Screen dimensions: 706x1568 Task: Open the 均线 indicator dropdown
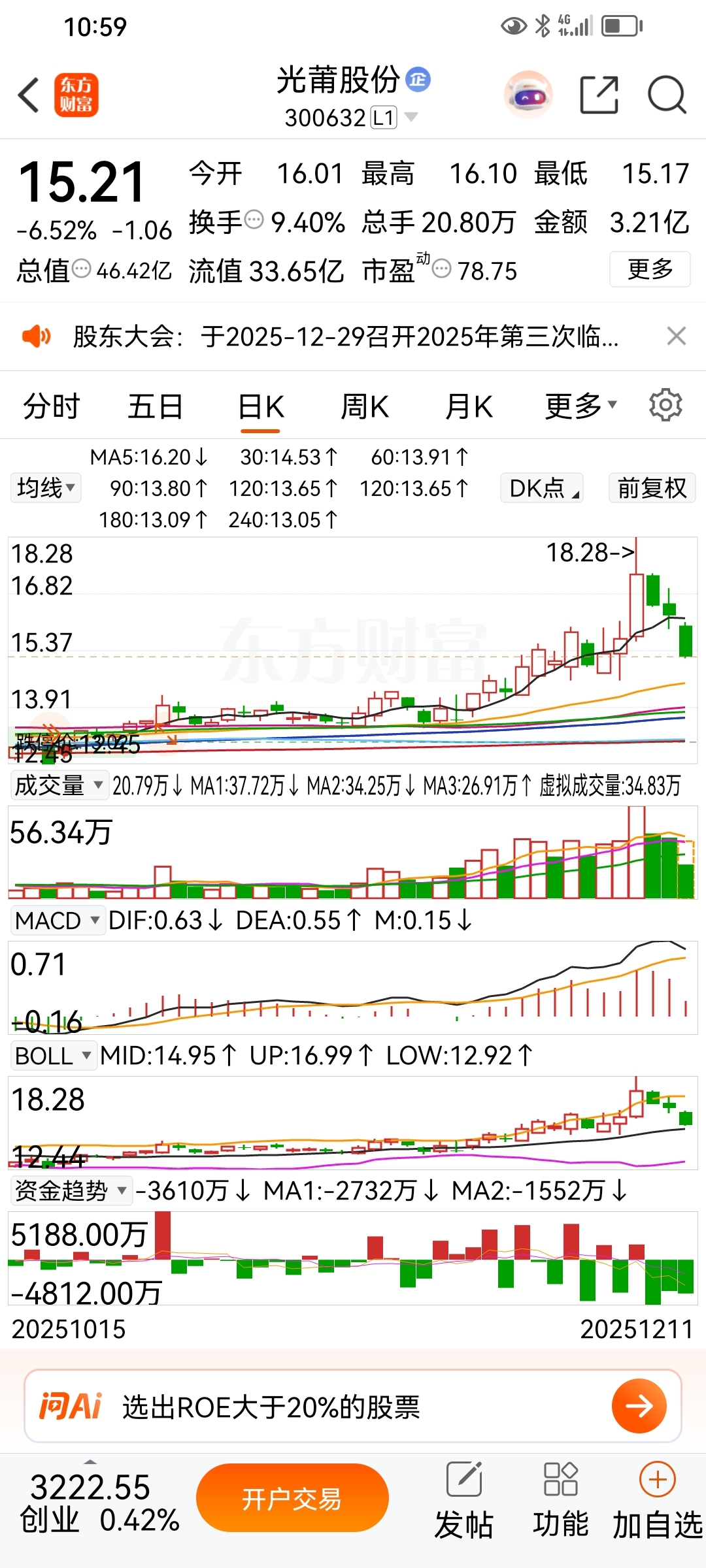[x=46, y=488]
